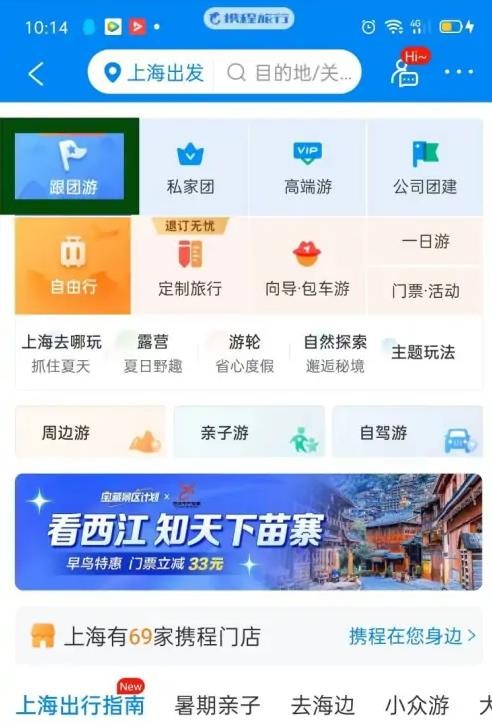
Task: Open the destination search field
Action: (x=289, y=73)
